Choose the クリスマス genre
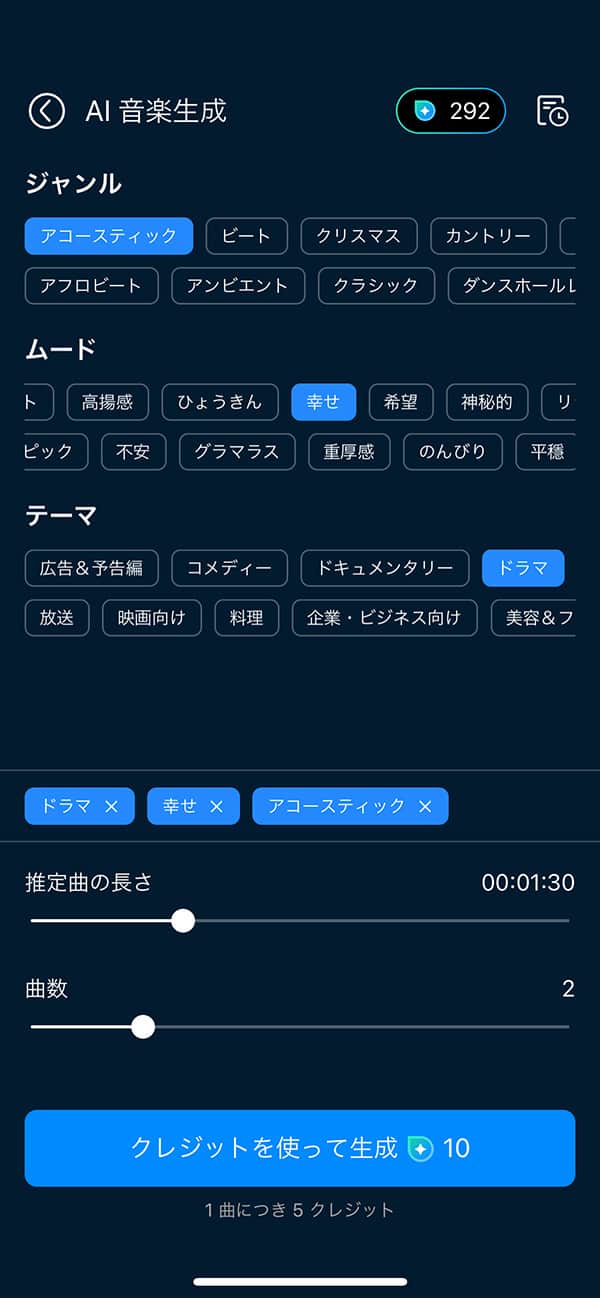 tap(358, 236)
